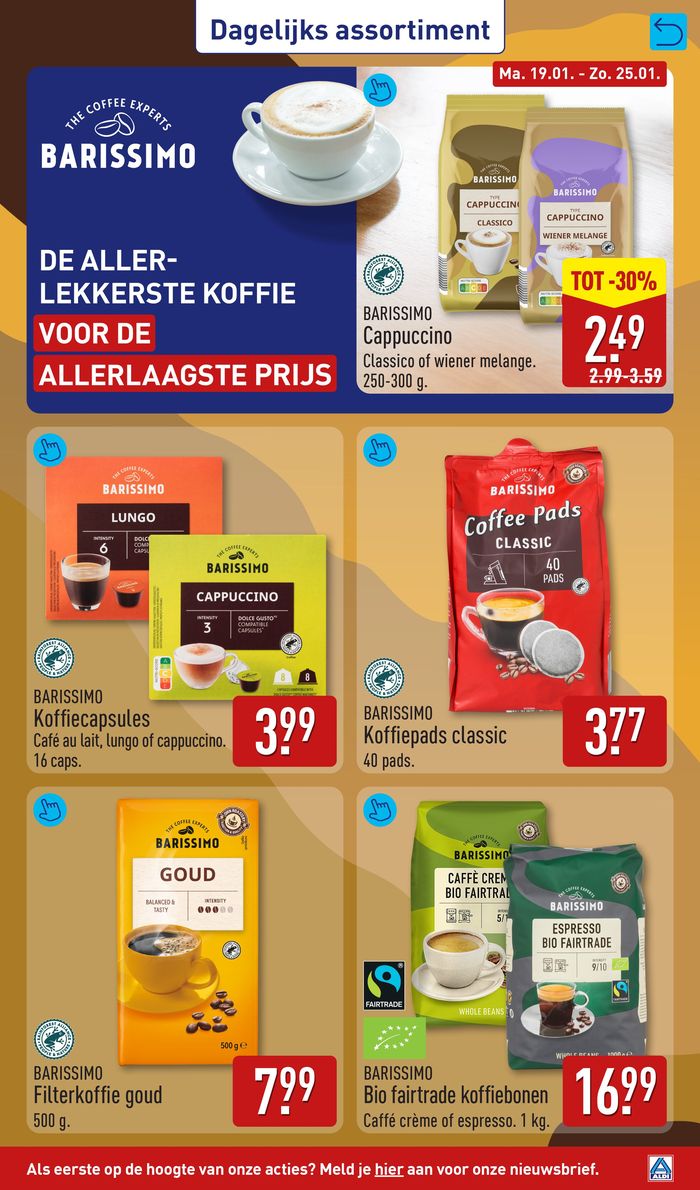Open the Filterkoffie goud product hotspot
The image size is (700, 1190).
pos(49,808)
